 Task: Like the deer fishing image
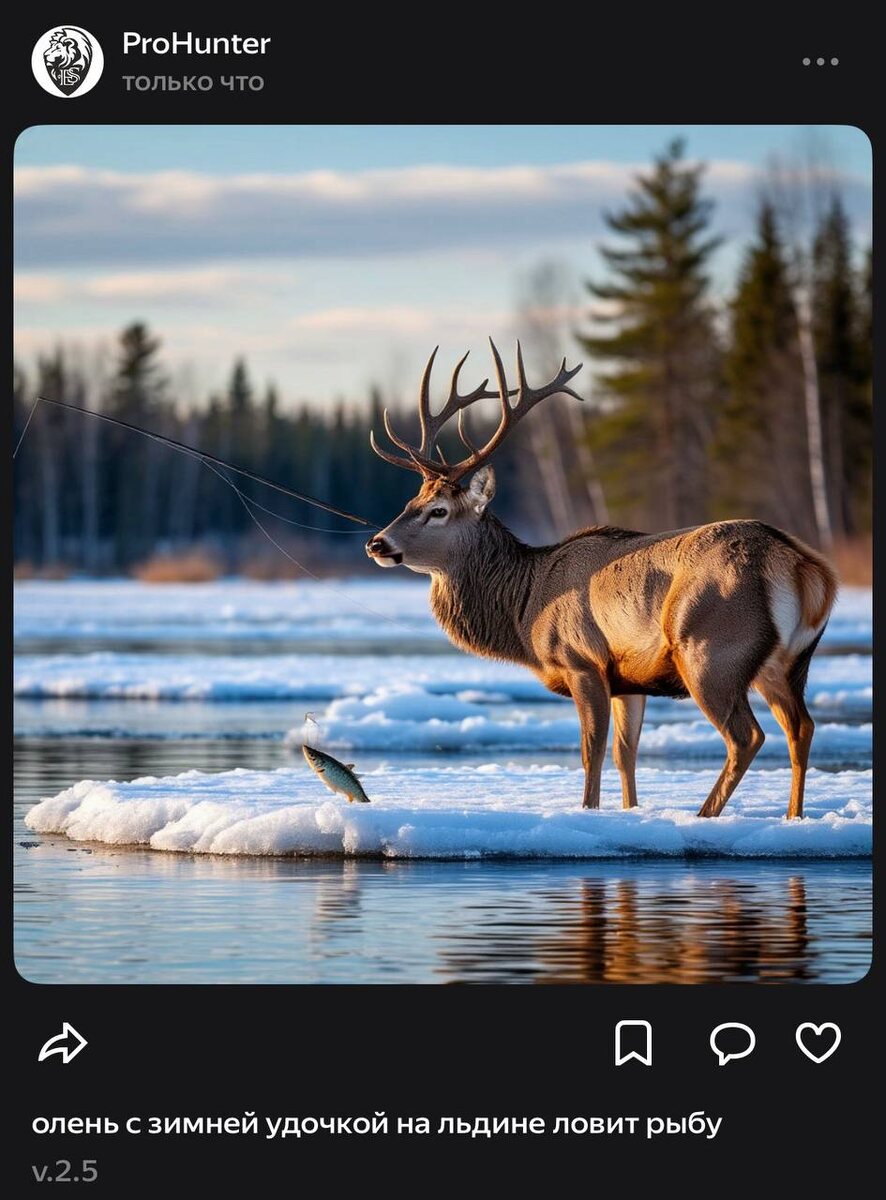coord(818,1043)
